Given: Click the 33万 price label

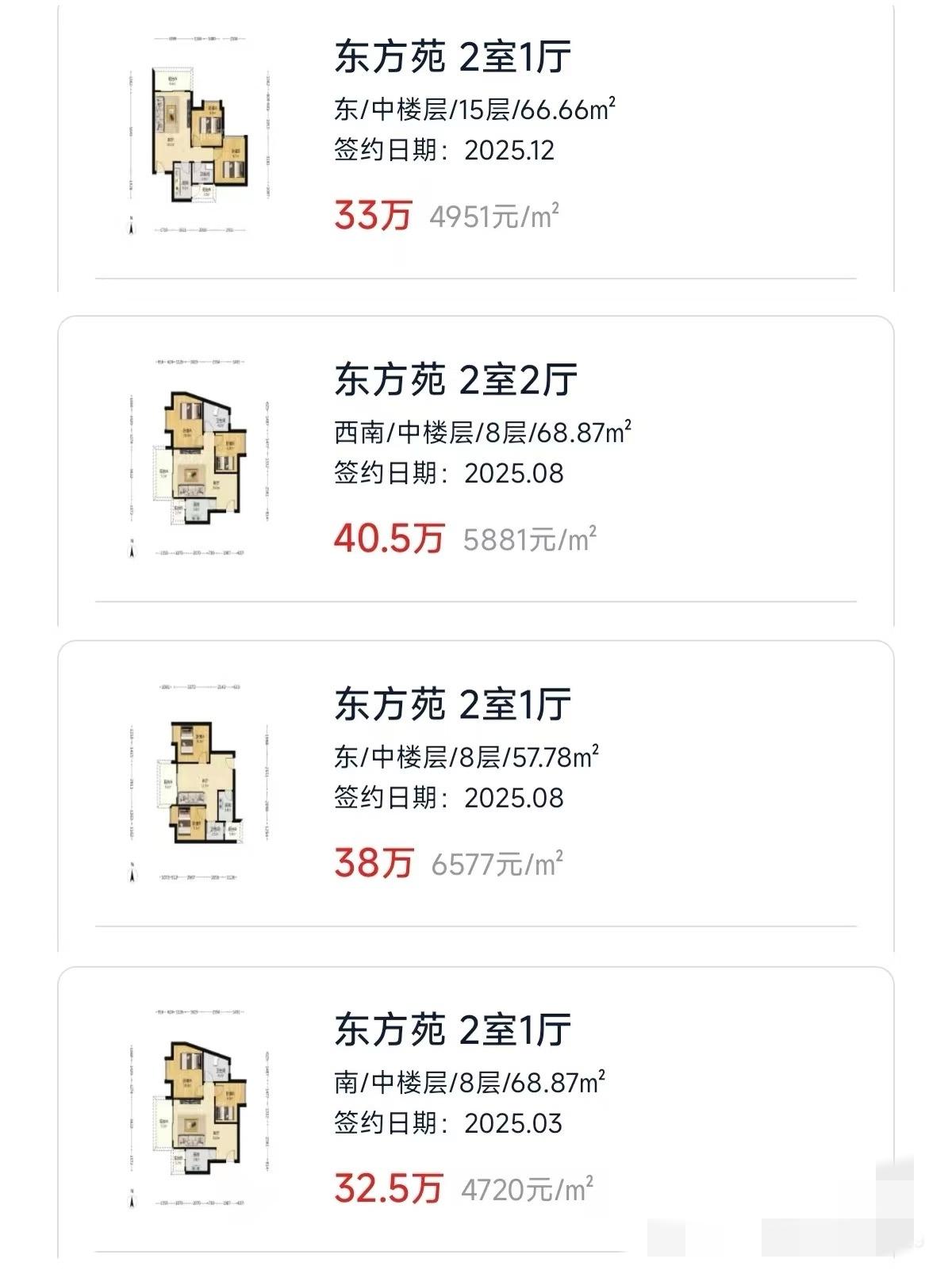Looking at the screenshot, I should tap(370, 214).
